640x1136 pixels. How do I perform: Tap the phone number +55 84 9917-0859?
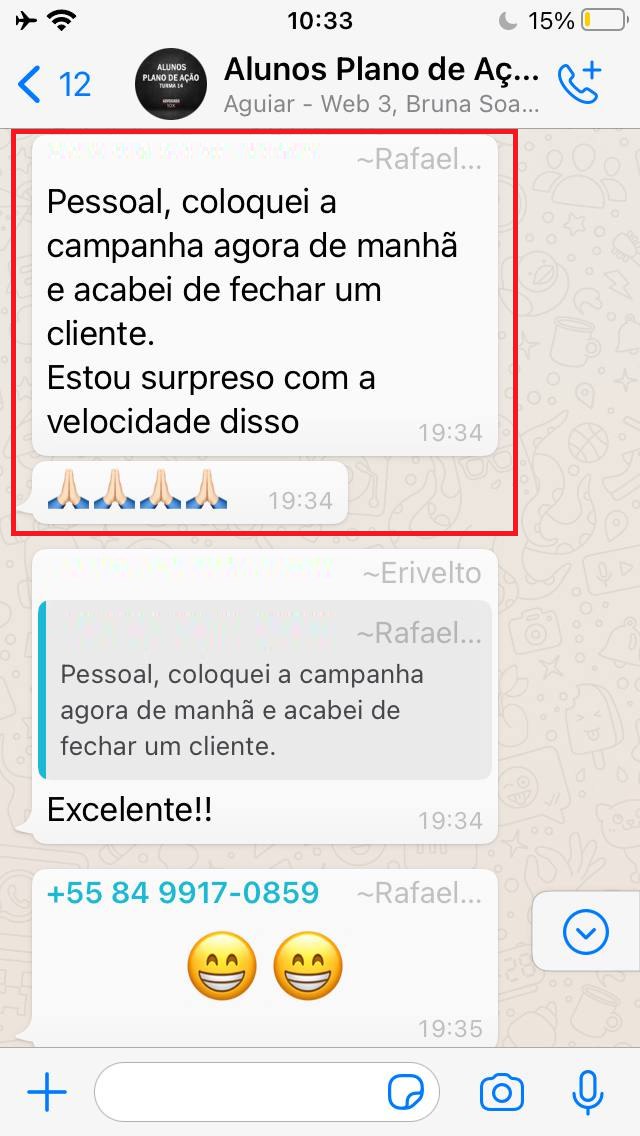point(183,892)
